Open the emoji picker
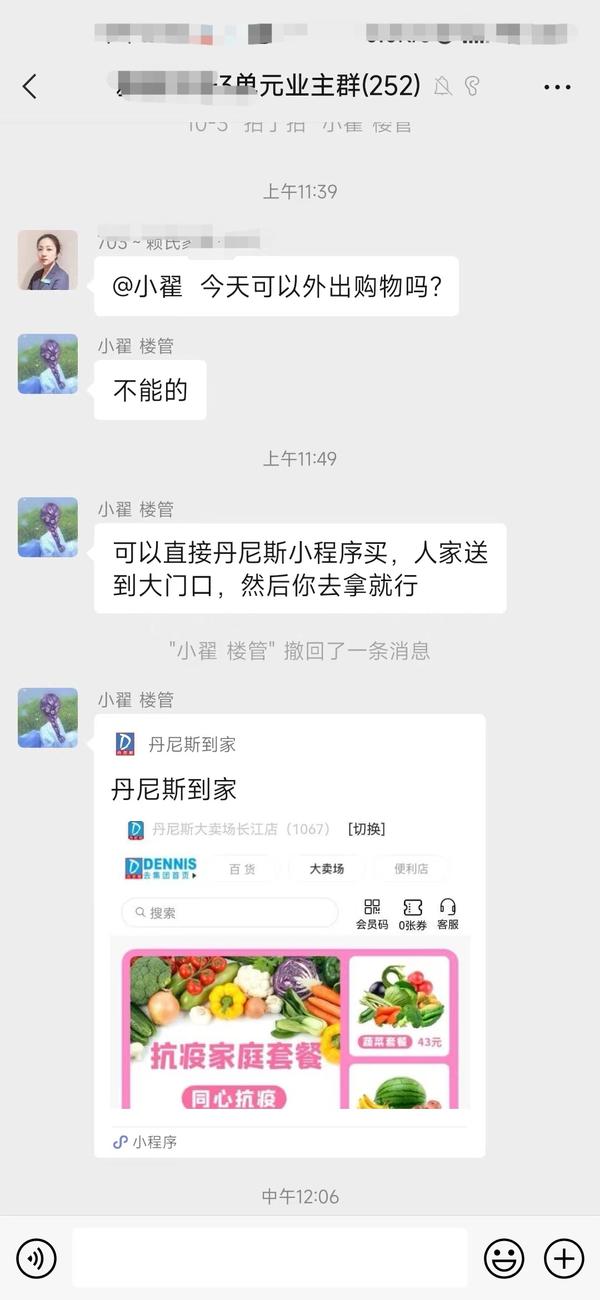This screenshot has width=600, height=1300. 504,1257
